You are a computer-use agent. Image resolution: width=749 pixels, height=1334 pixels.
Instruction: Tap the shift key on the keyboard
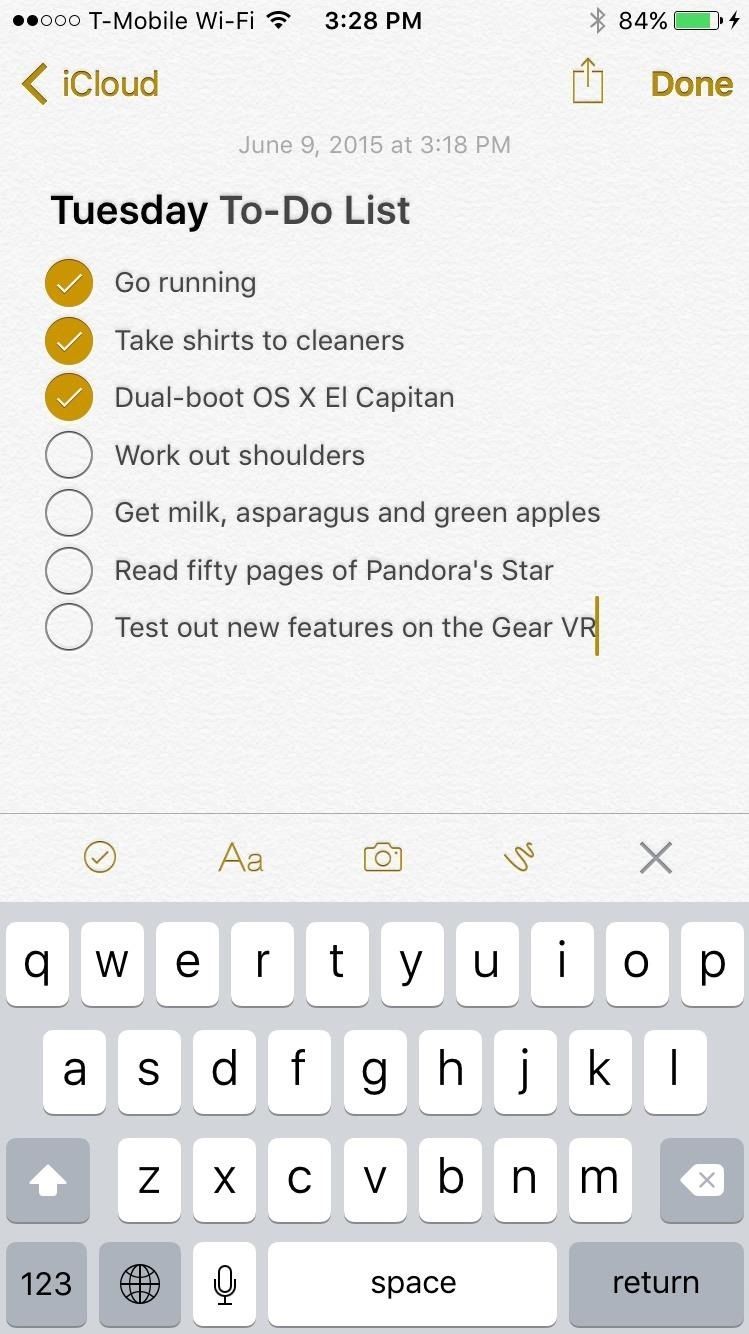click(47, 1180)
